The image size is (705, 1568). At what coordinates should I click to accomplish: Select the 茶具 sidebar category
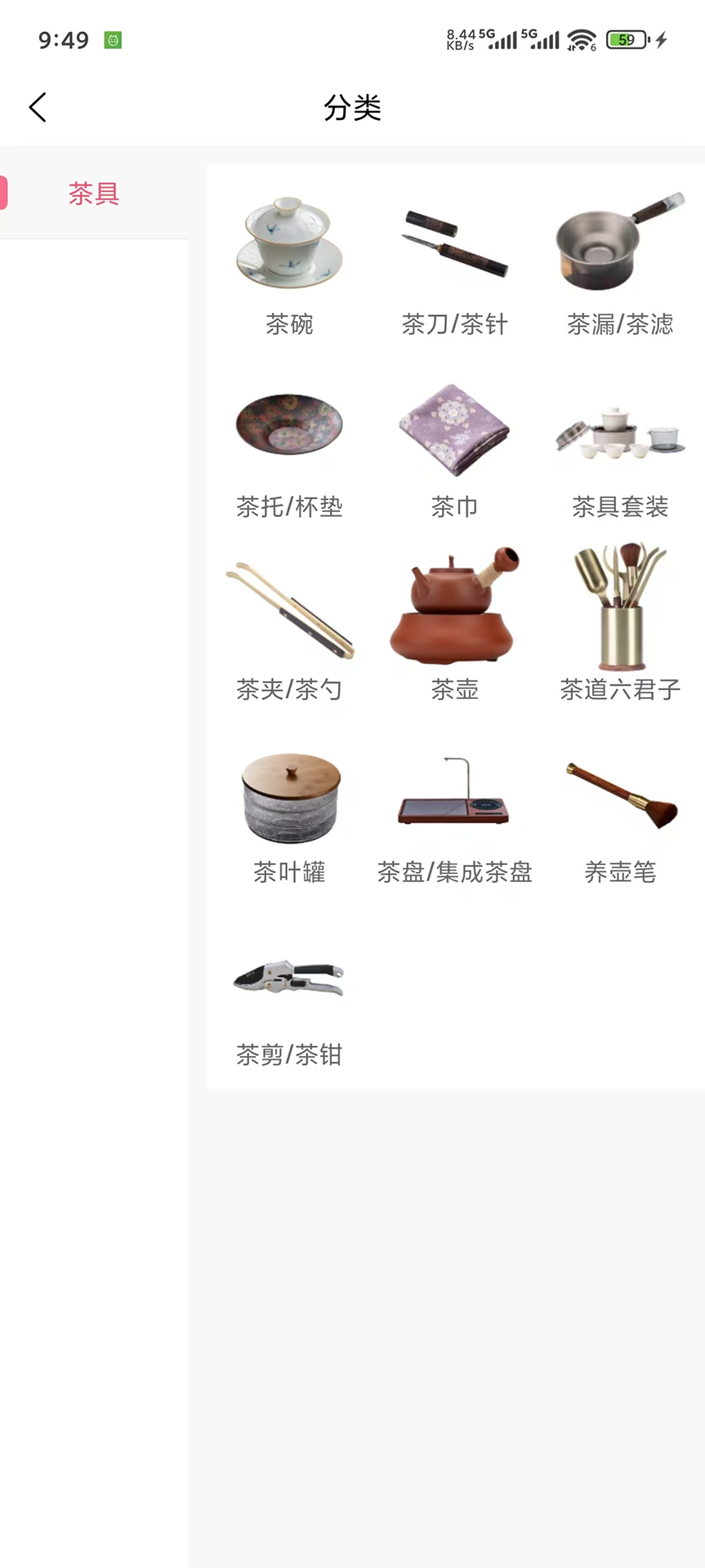pos(93,193)
